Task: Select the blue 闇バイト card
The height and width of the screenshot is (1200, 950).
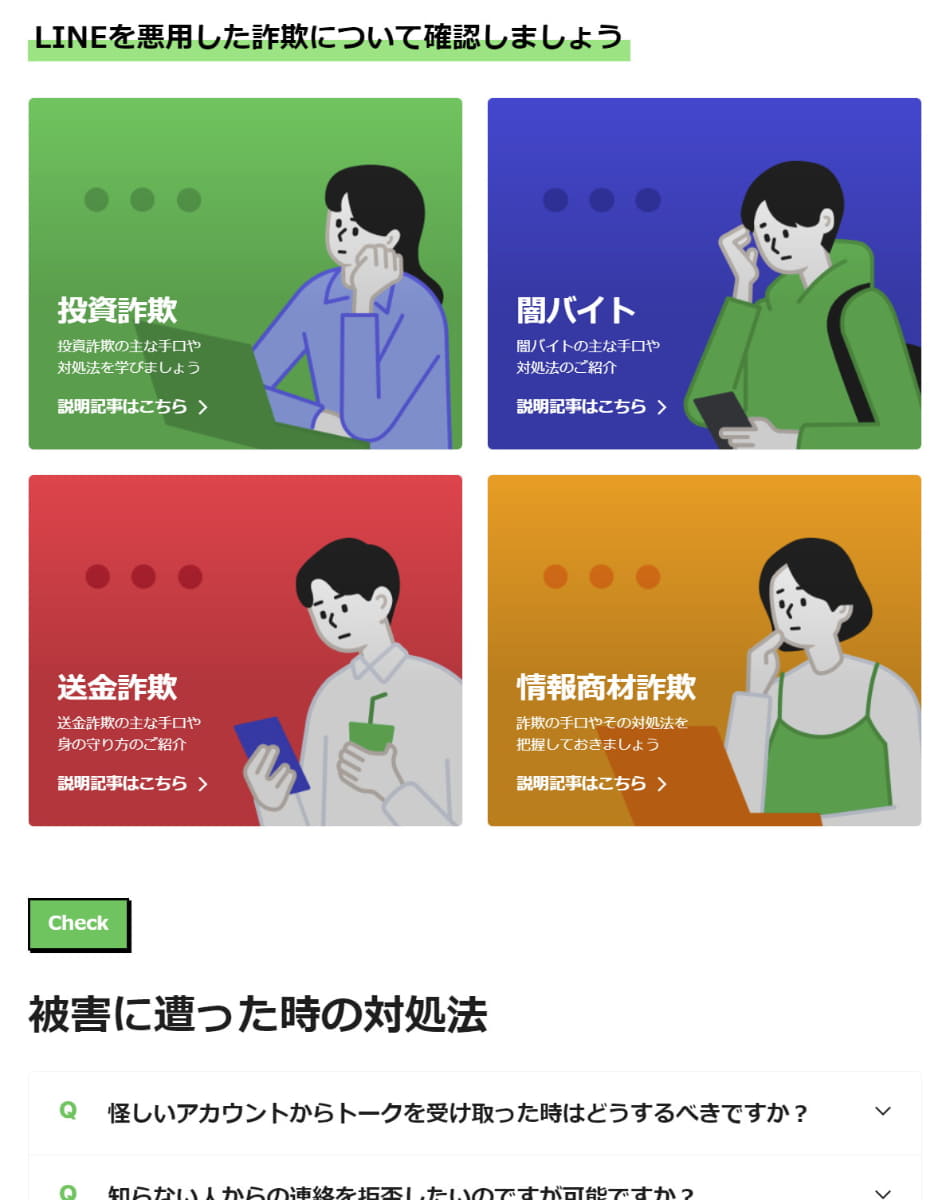Action: pyautogui.click(x=703, y=272)
